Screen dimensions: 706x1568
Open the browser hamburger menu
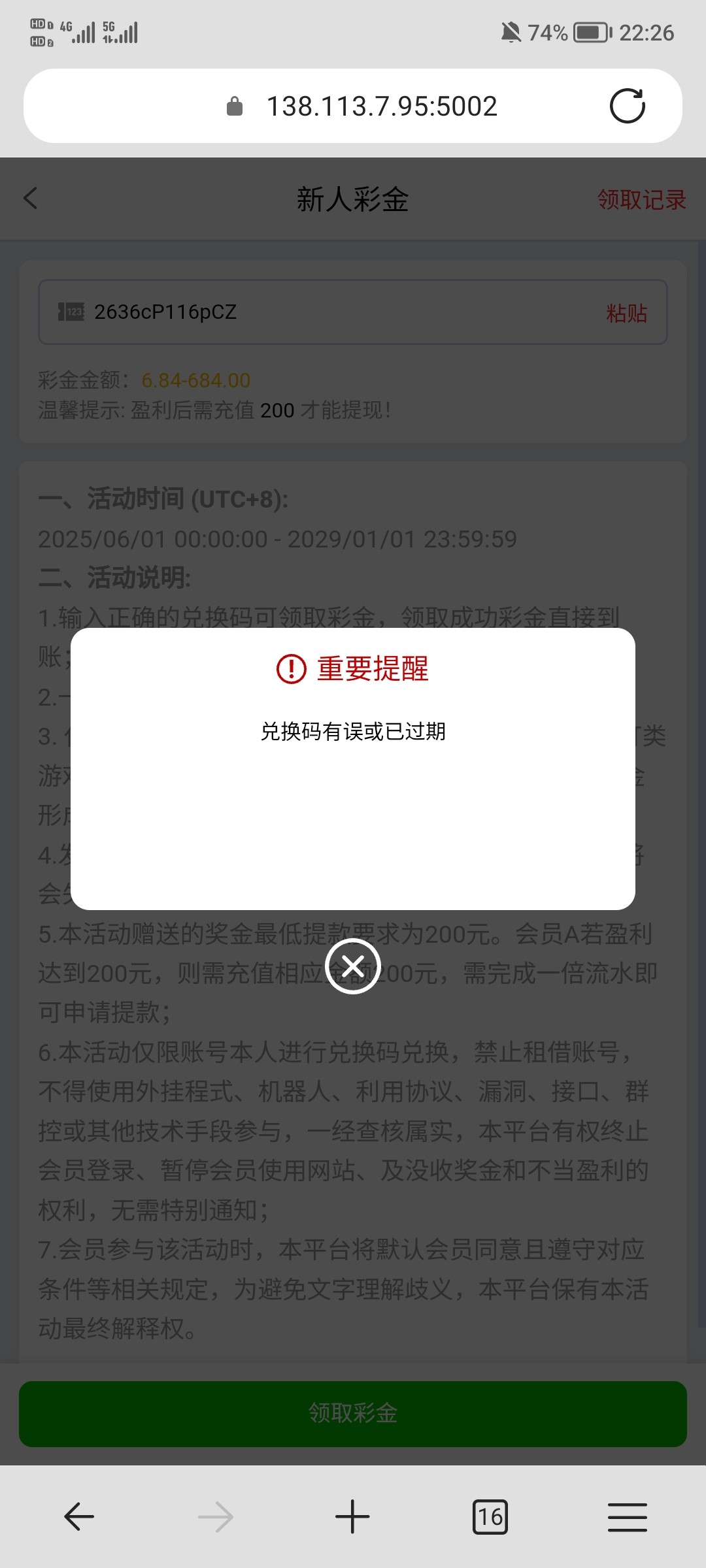click(627, 1516)
